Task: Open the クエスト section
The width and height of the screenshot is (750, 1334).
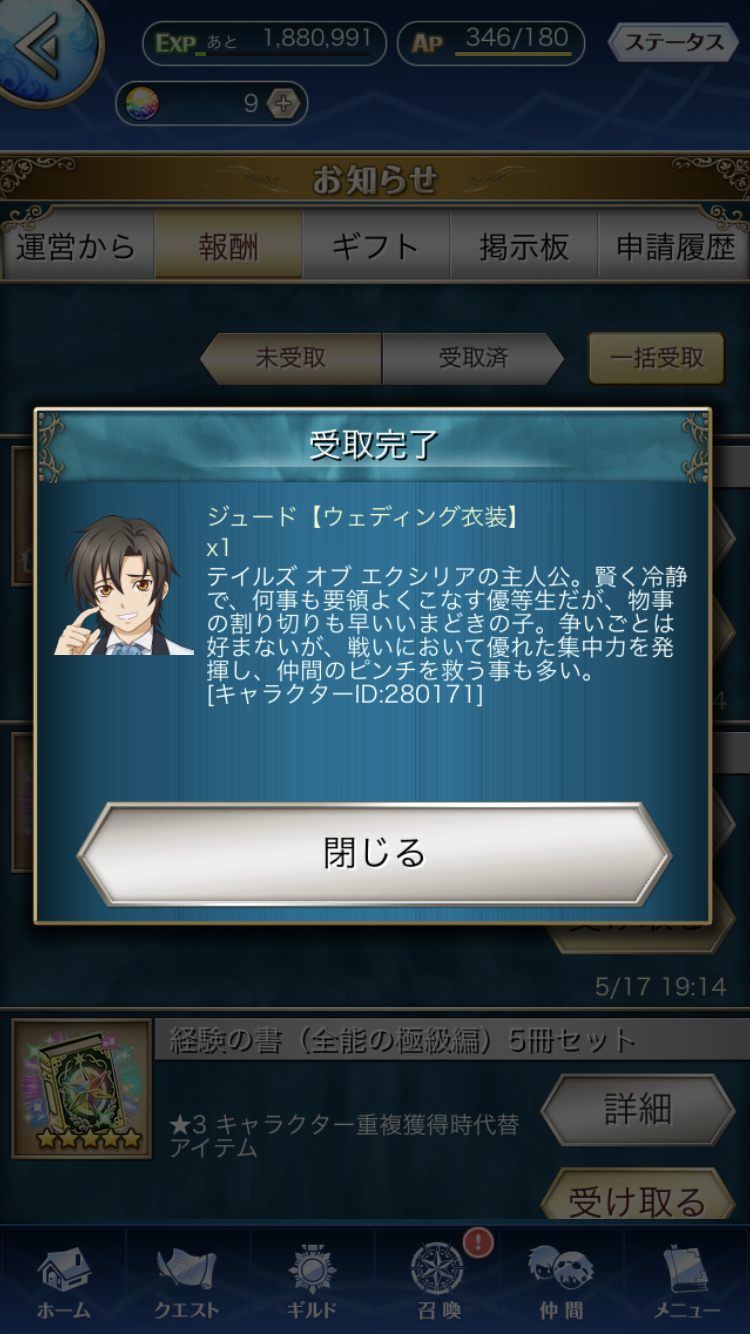Action: click(187, 1282)
